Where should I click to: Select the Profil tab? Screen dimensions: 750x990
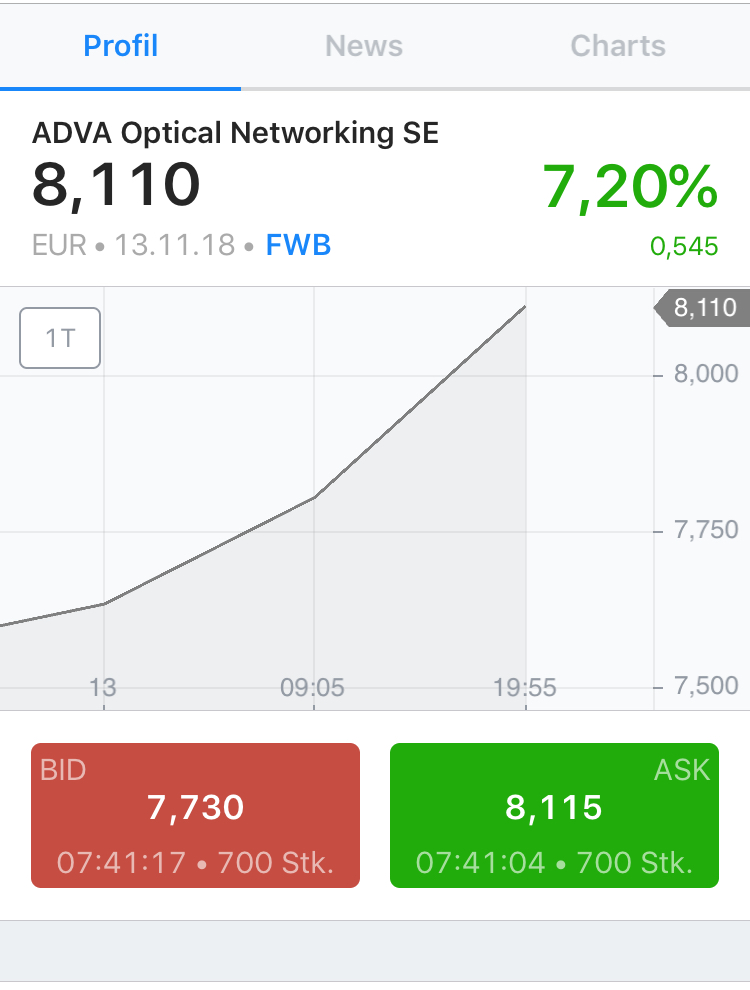click(x=120, y=46)
